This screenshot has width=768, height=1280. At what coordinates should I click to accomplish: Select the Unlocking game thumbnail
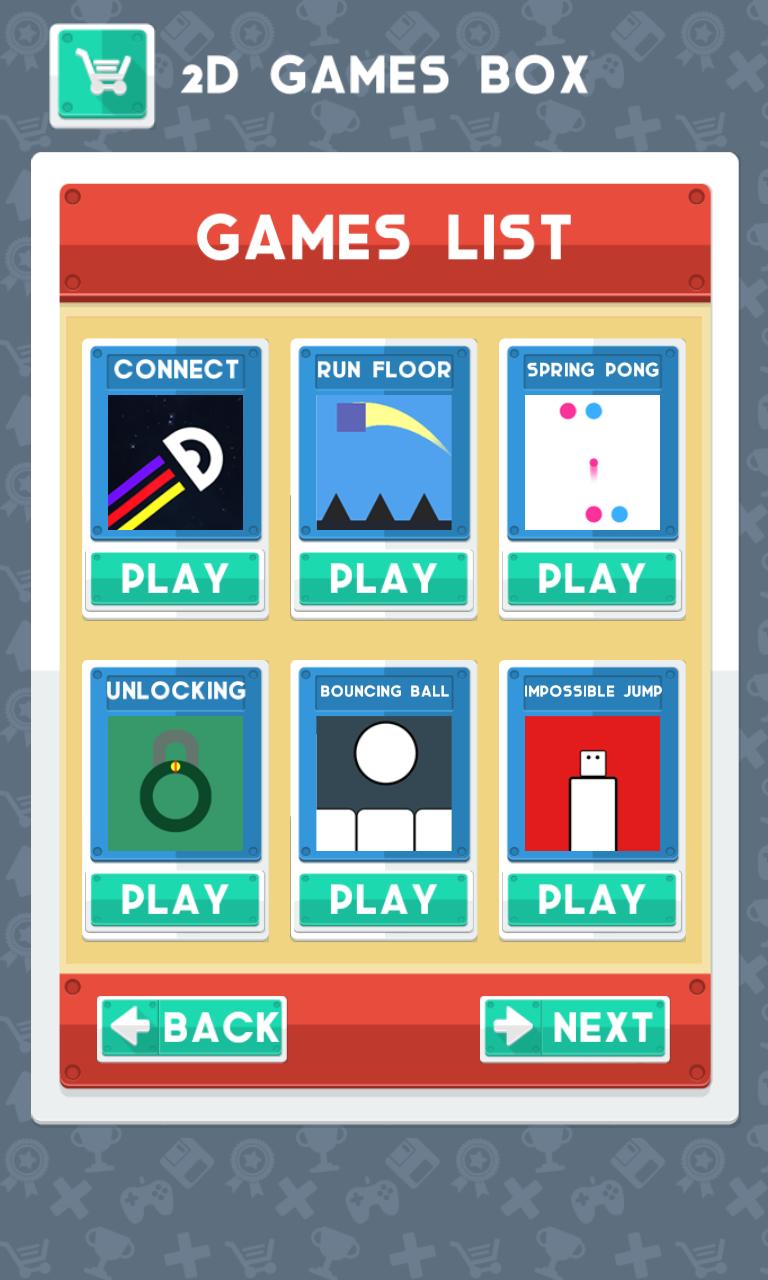(175, 783)
